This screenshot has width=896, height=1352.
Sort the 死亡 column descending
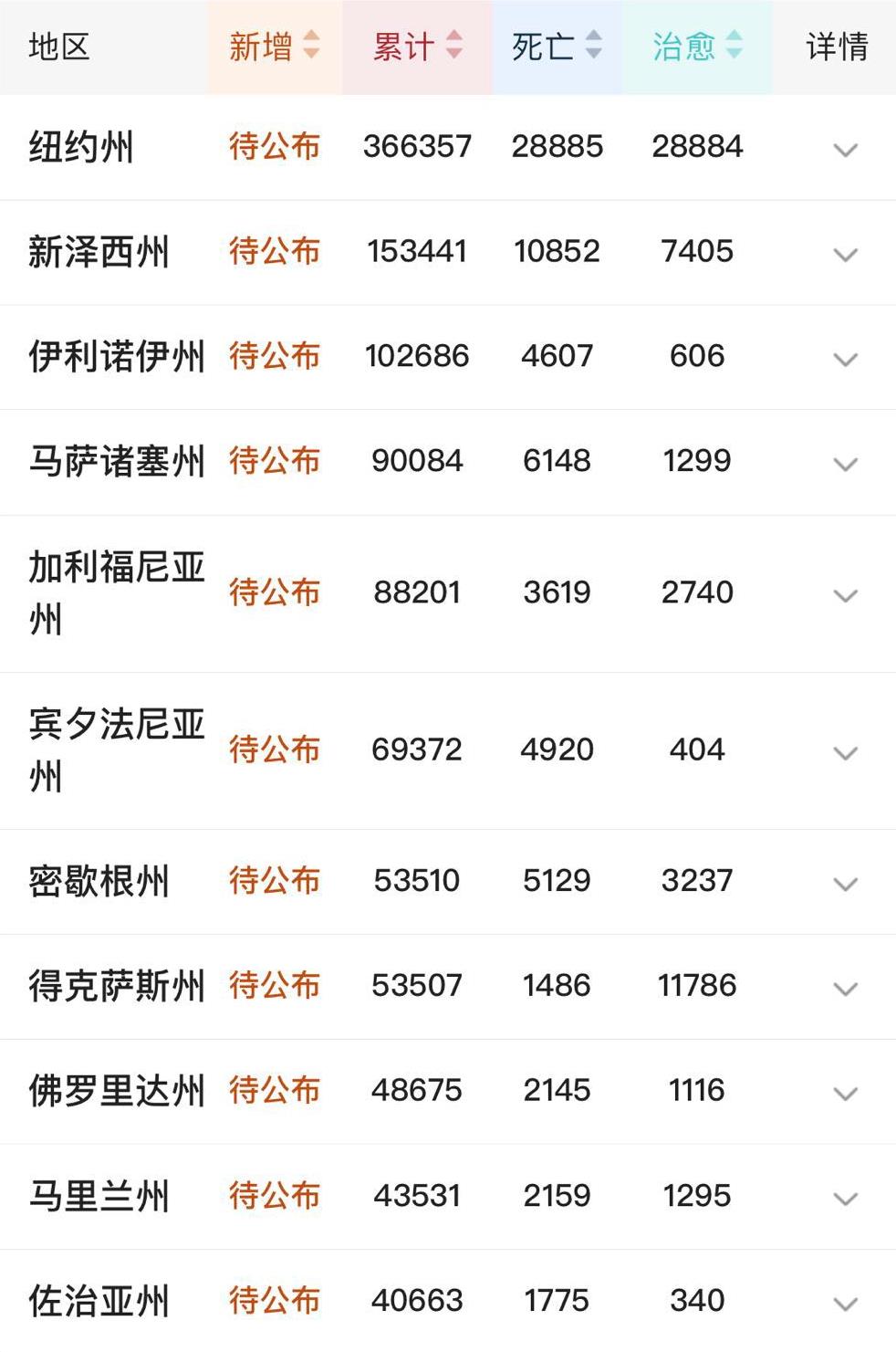(594, 51)
